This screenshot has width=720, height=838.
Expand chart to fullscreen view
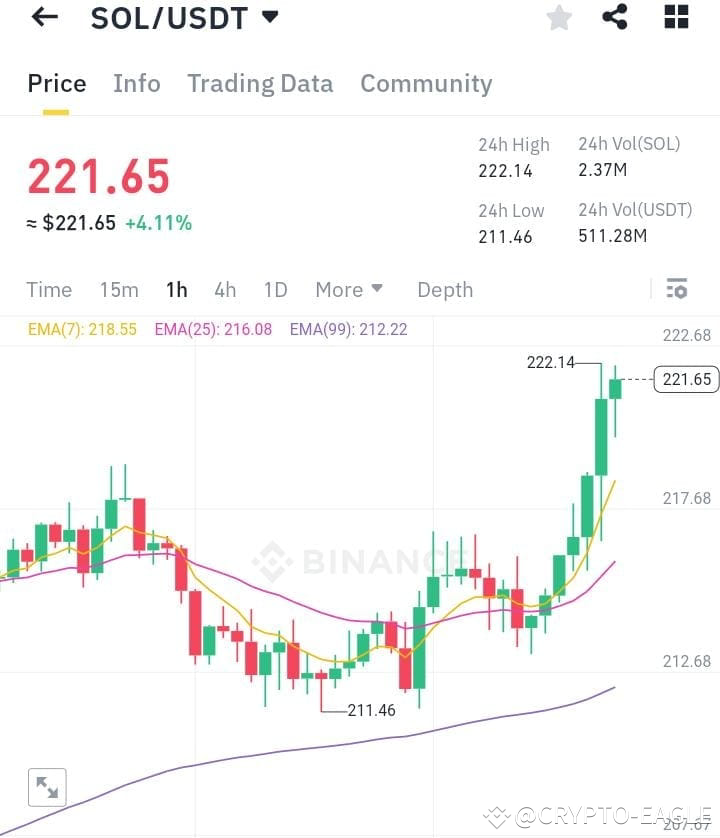[47, 787]
